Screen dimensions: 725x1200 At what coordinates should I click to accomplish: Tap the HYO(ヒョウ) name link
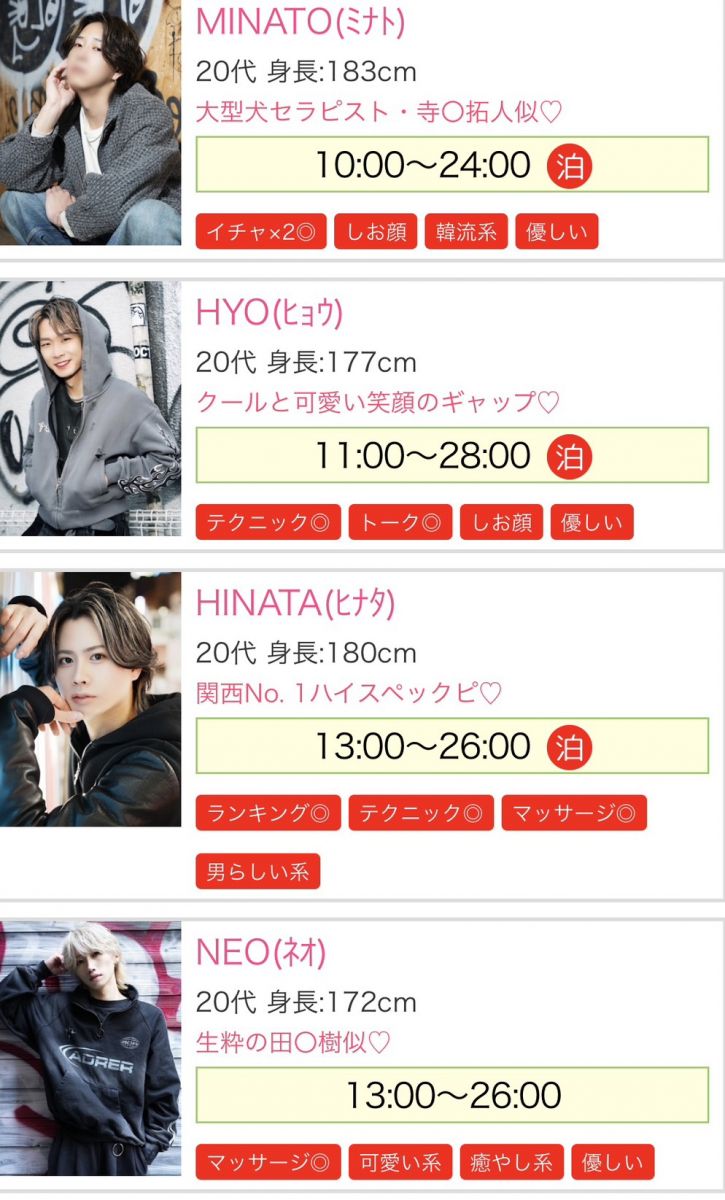tap(269, 313)
